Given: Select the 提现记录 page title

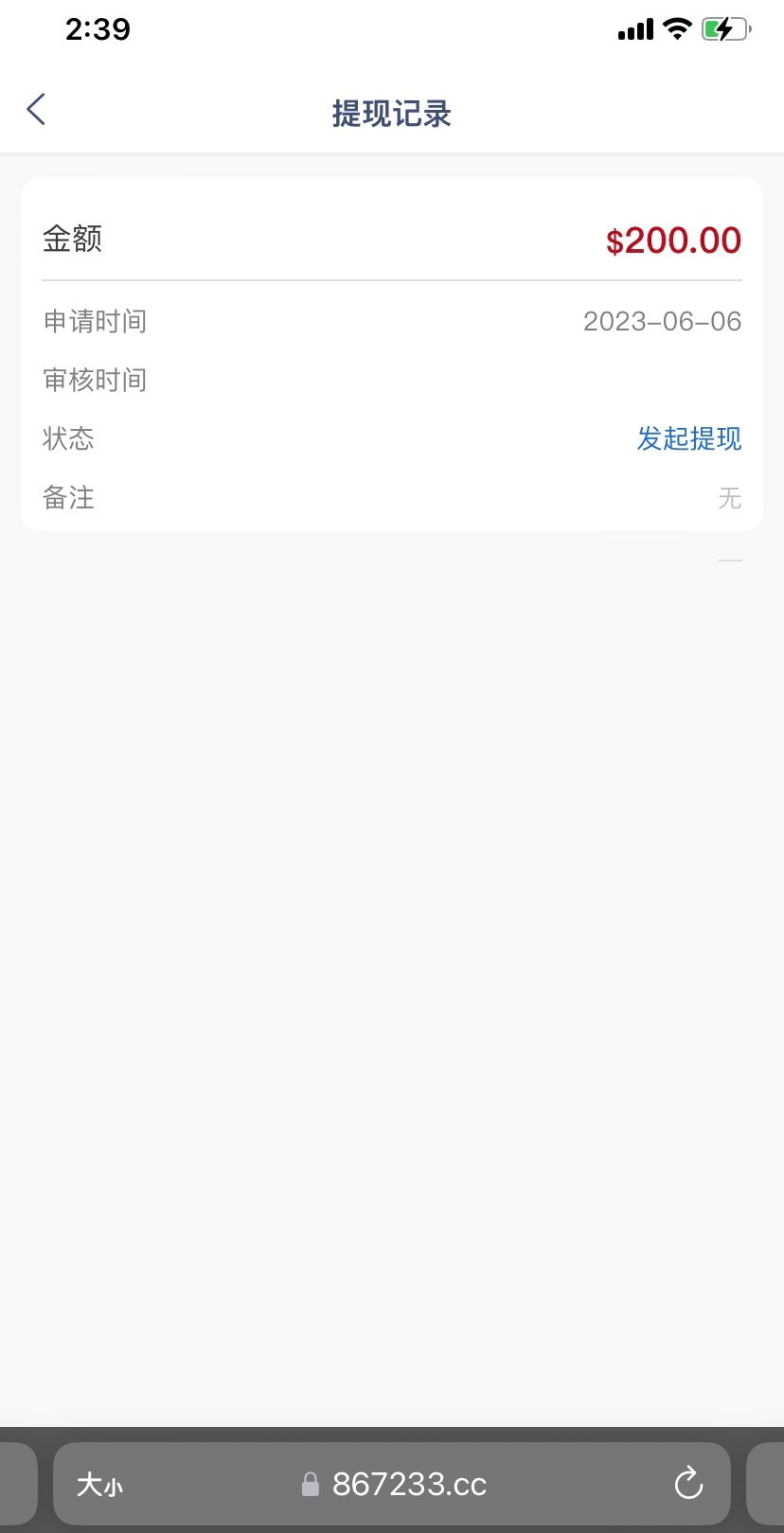Looking at the screenshot, I should pyautogui.click(x=392, y=112).
